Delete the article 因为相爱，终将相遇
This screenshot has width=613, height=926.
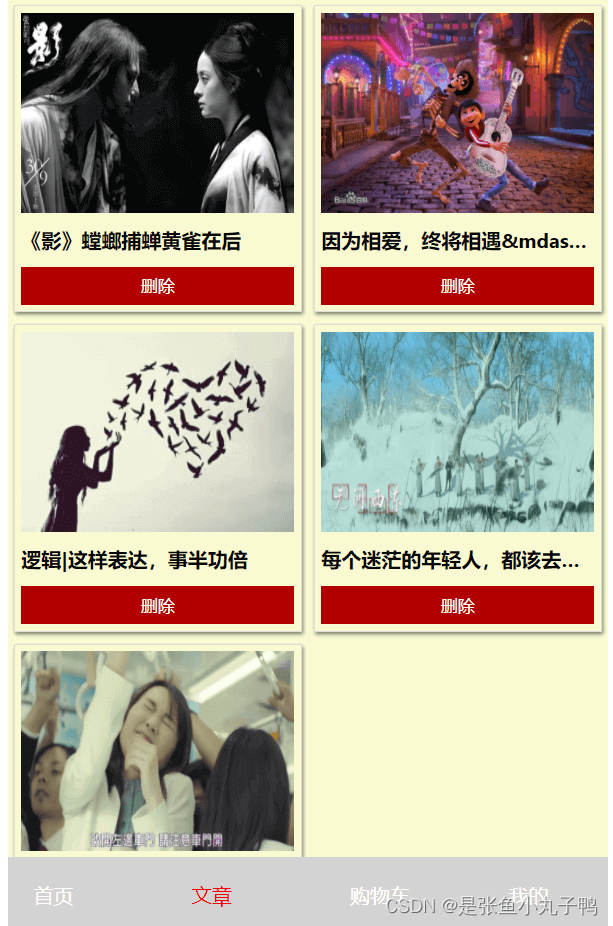pos(457,286)
